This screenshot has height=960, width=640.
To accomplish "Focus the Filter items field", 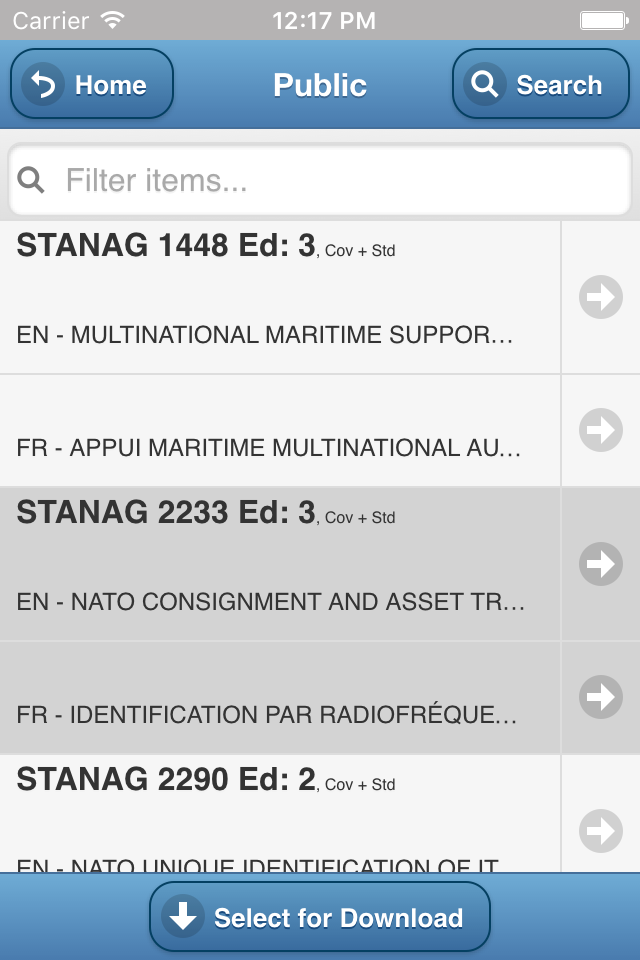I will [x=330, y=180].
